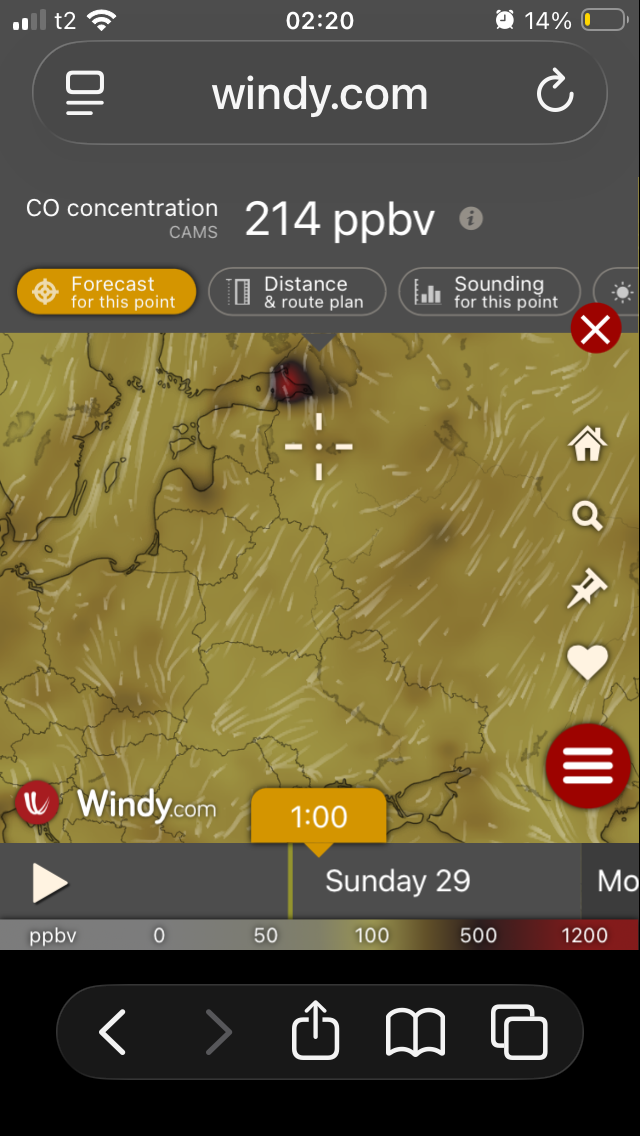Show open Safari tabs
This screenshot has height=1136, width=640.
[x=519, y=1031]
